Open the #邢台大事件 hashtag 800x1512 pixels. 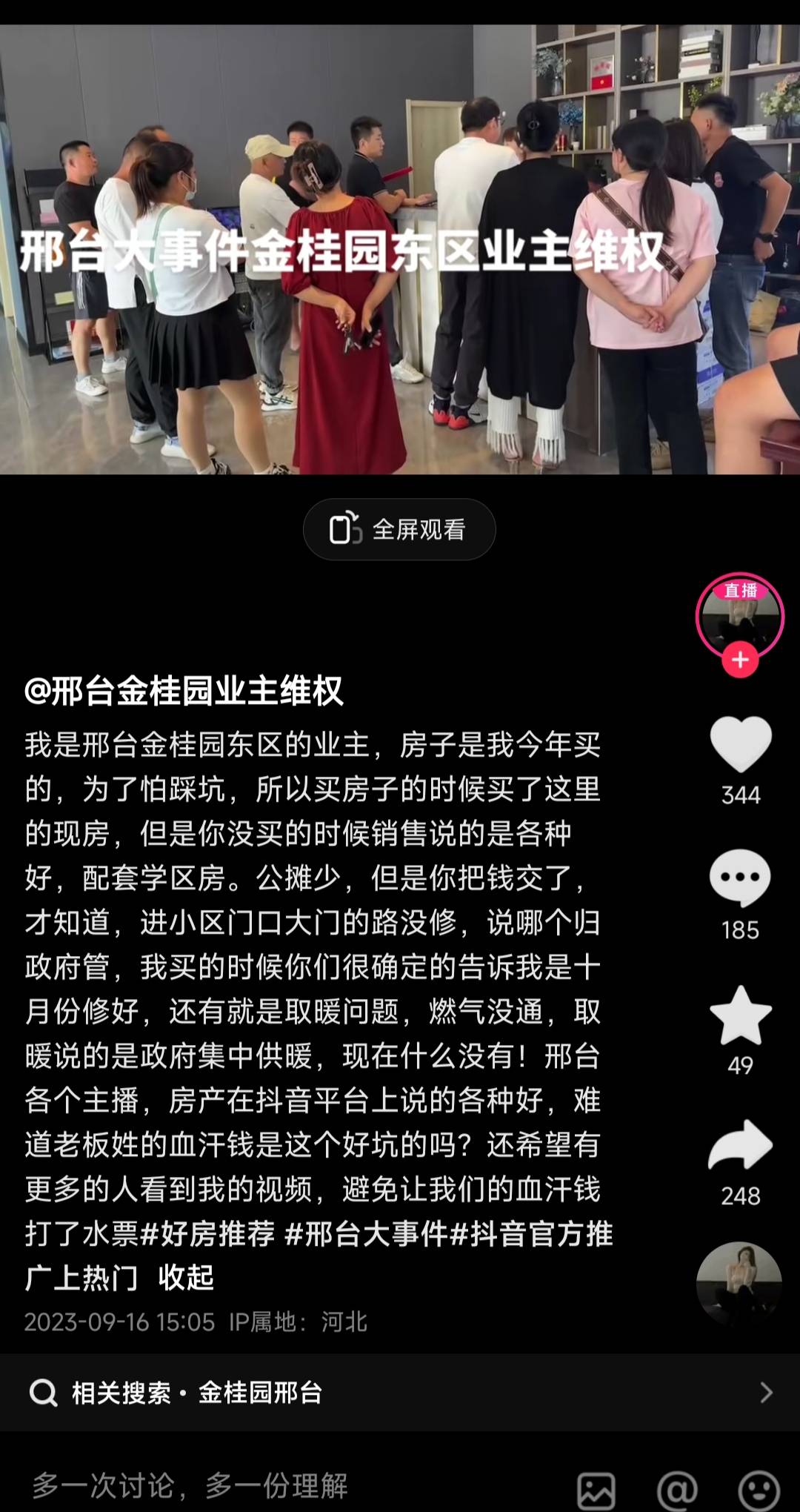[366, 1234]
